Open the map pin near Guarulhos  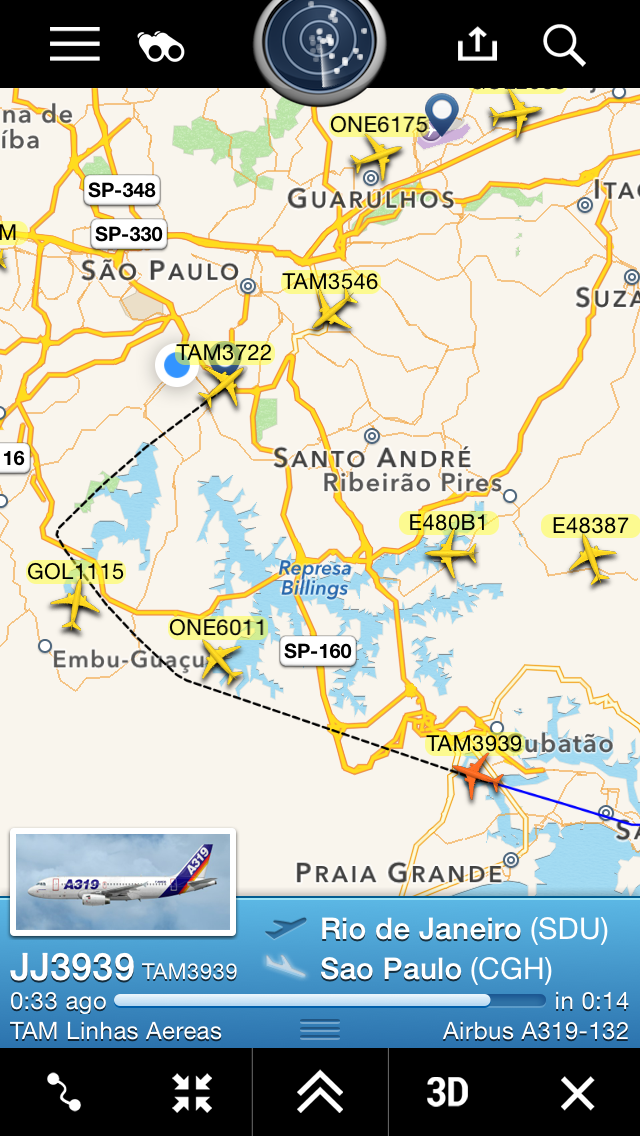[440, 113]
